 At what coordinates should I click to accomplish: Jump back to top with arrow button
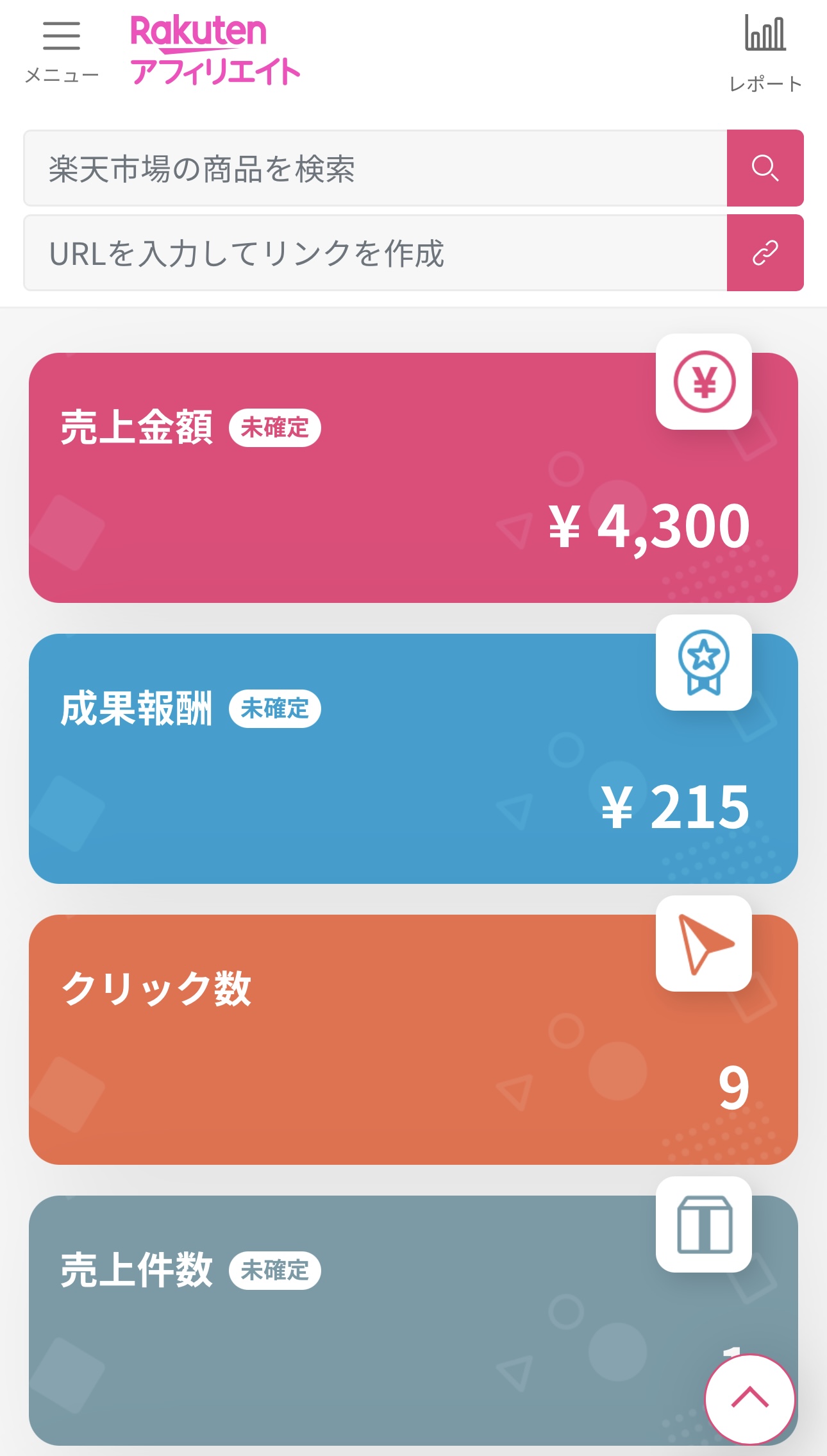click(749, 1399)
